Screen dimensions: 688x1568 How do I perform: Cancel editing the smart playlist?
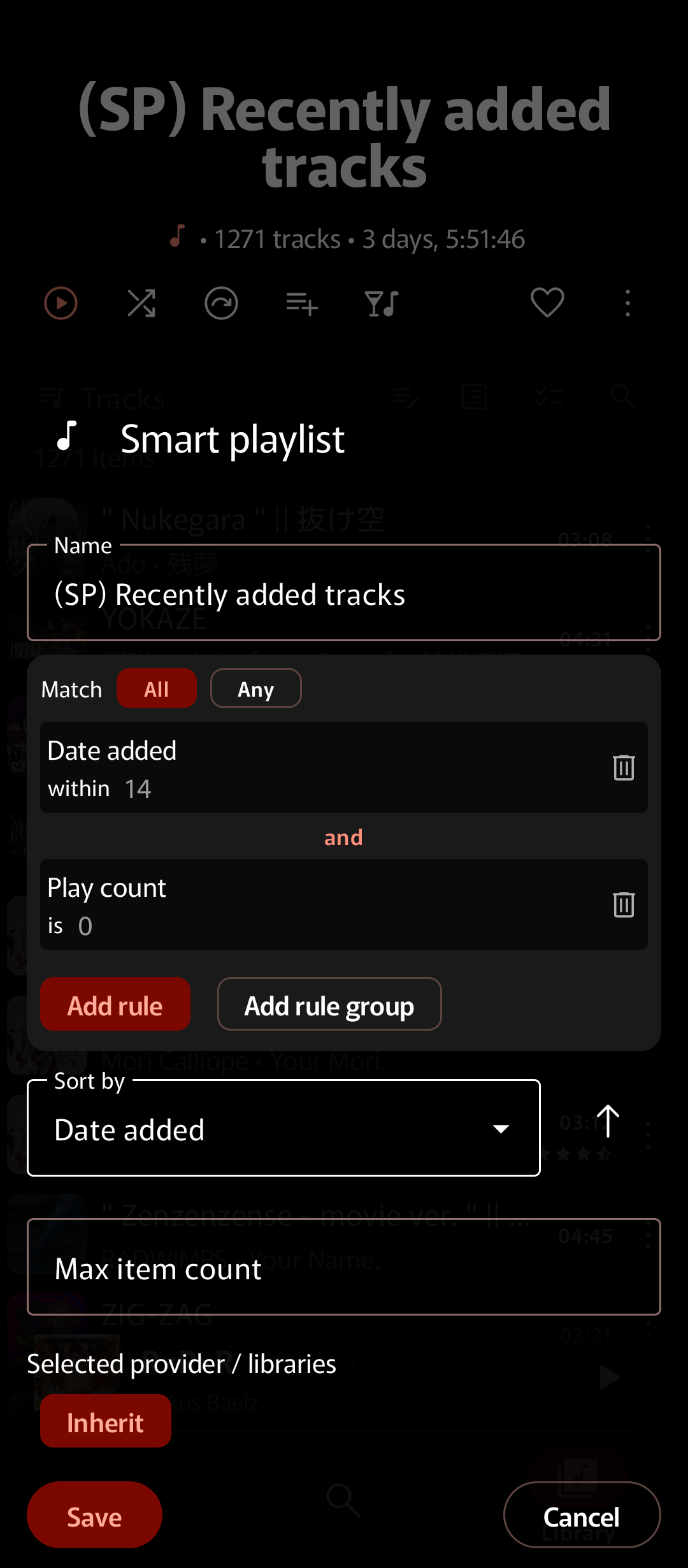pyautogui.click(x=581, y=1516)
